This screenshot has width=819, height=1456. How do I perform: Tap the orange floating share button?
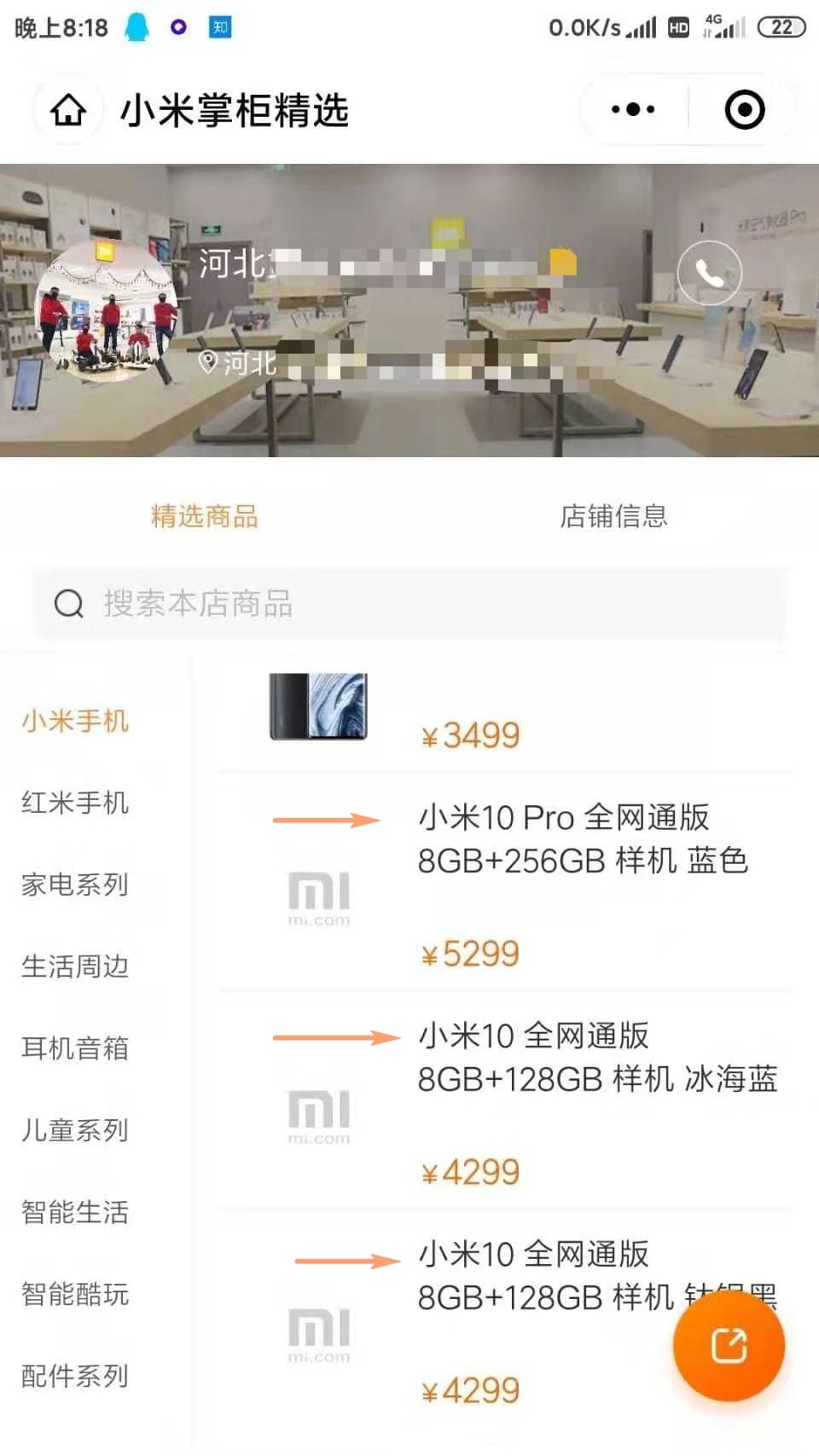[729, 1346]
